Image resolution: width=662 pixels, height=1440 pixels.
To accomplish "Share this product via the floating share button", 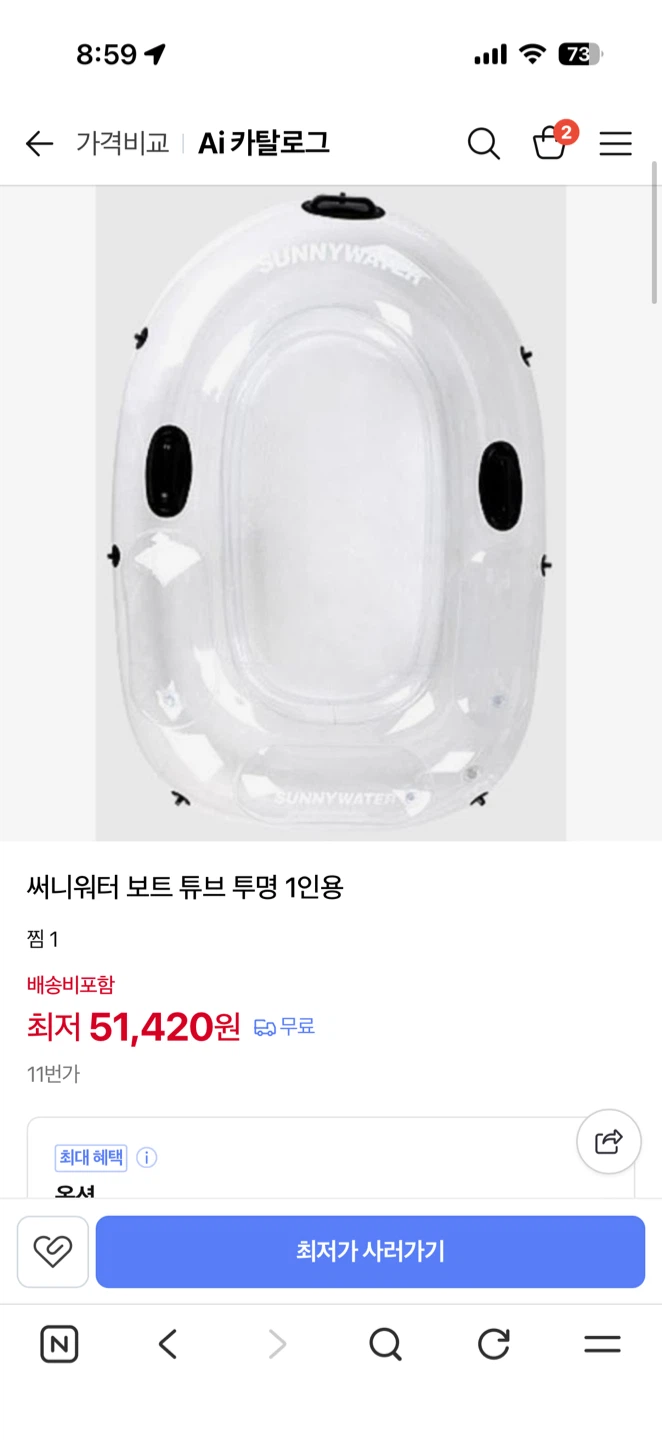I will click(x=609, y=1141).
